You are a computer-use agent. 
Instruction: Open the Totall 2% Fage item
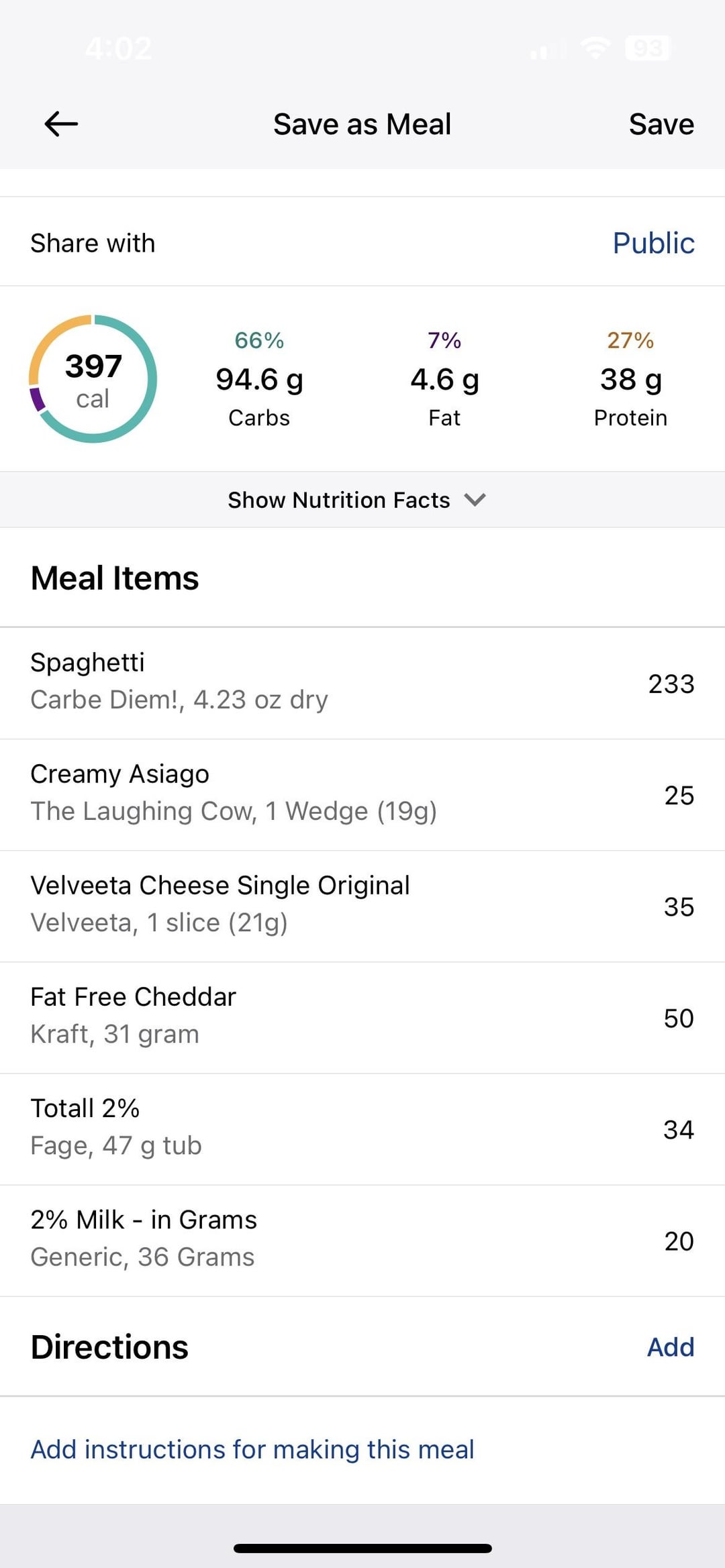point(362,1129)
